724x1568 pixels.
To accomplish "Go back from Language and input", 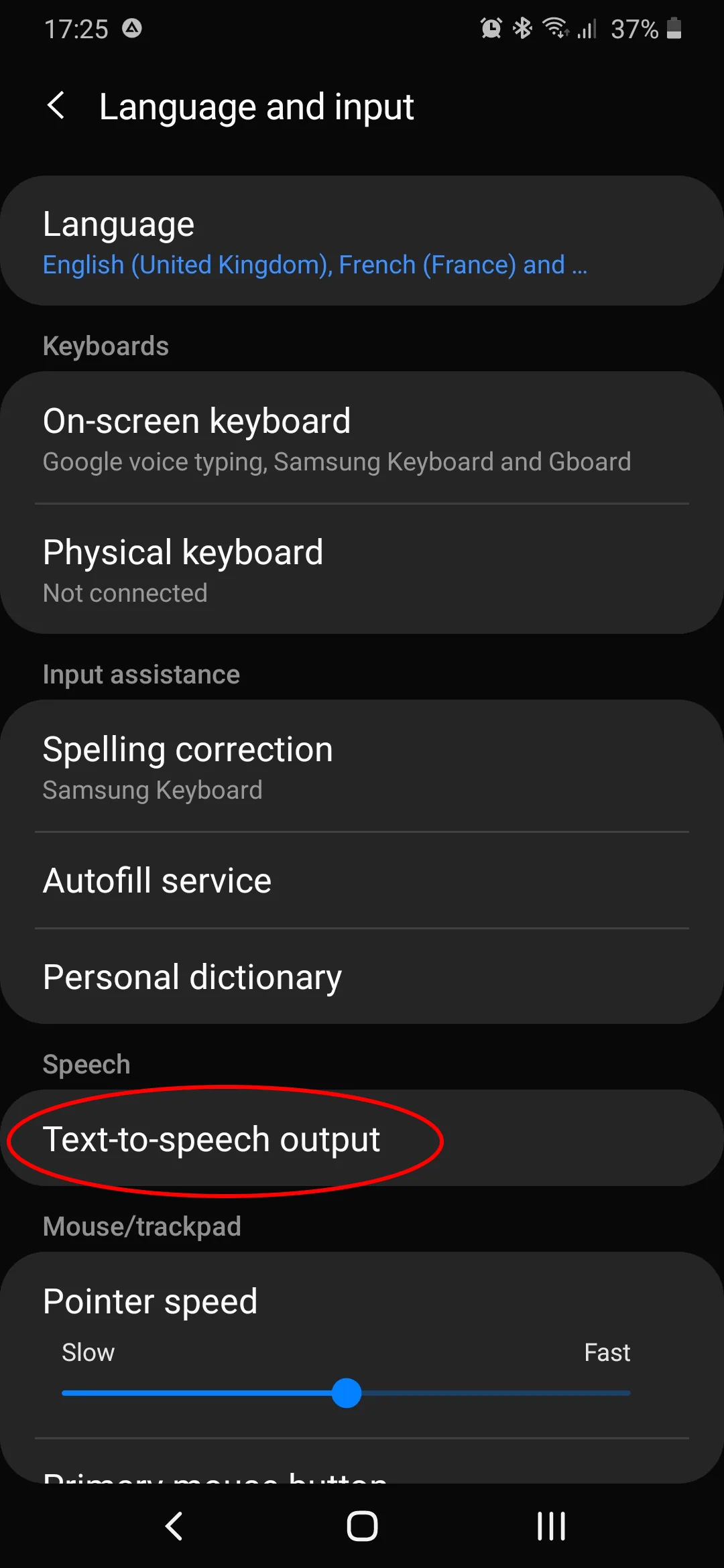I will pos(56,106).
